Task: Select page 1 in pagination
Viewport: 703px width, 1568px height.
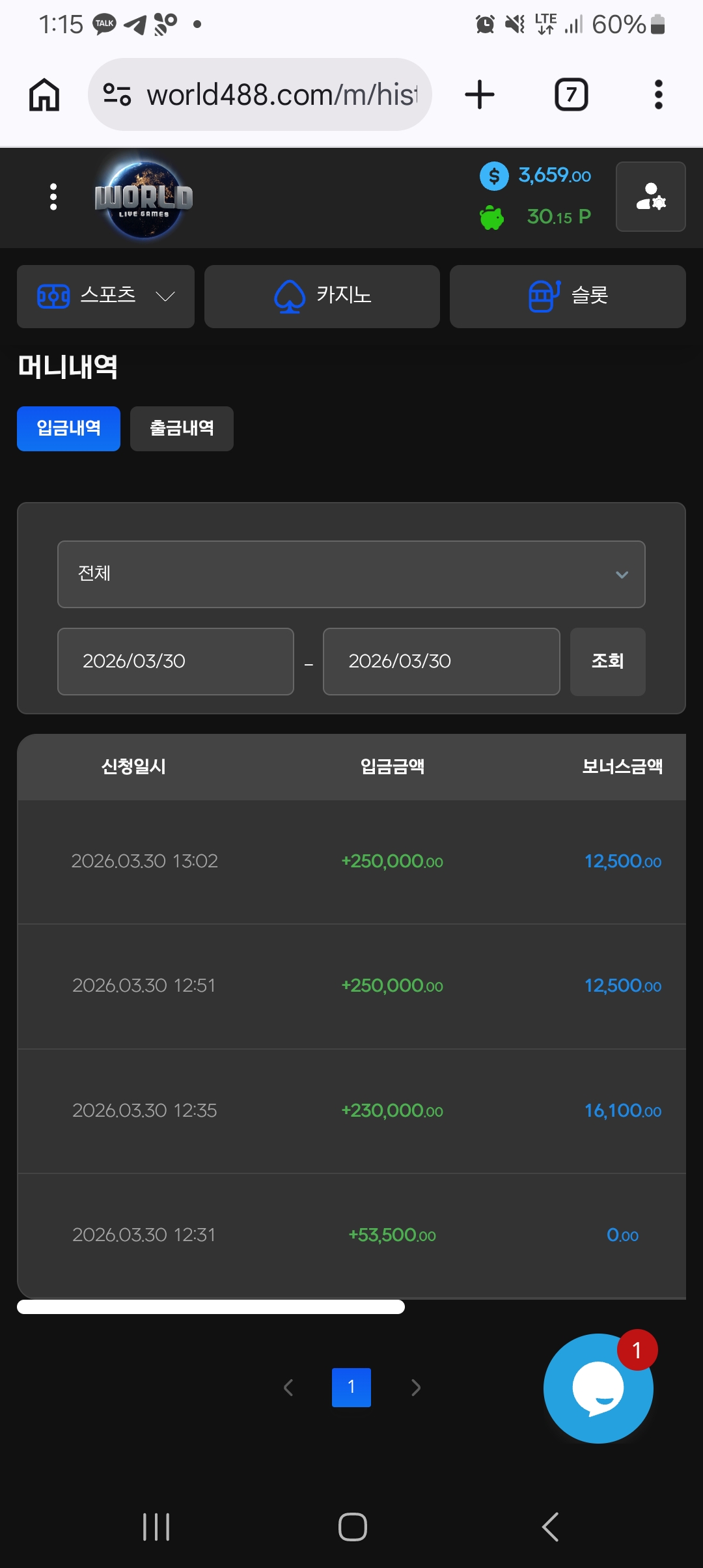Action: [351, 1388]
